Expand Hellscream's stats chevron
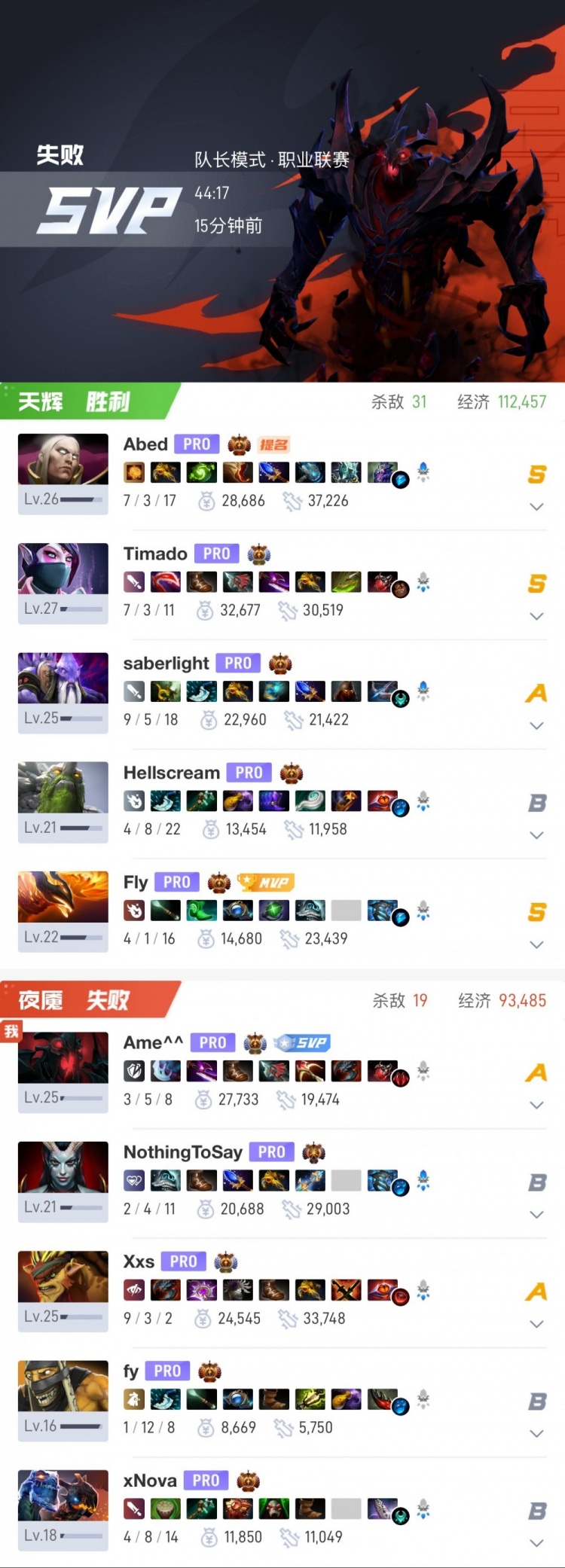The image size is (565, 1568). click(536, 835)
